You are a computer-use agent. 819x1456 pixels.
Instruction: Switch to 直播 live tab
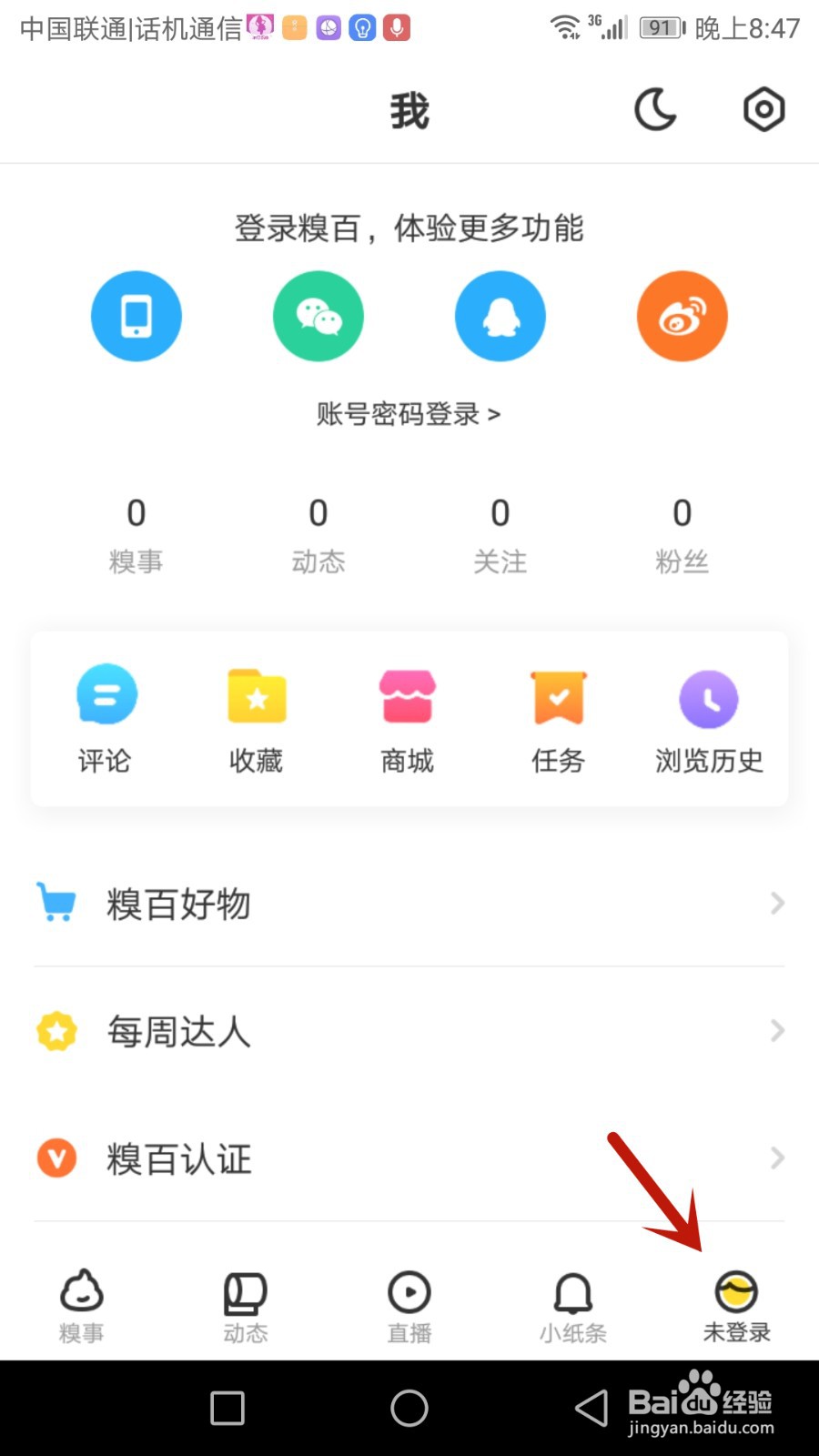(409, 1306)
